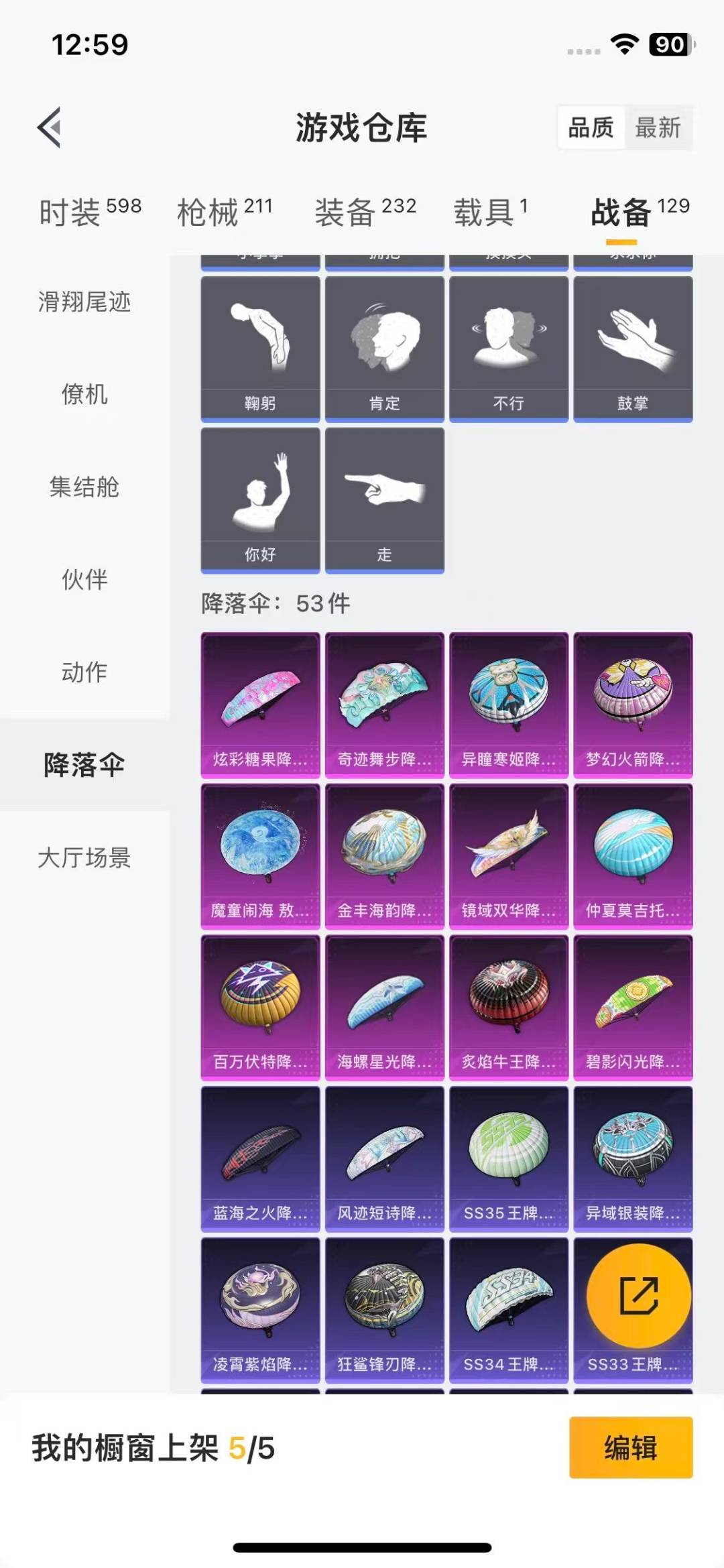Select 滑翔尾迹 in the side menu

click(84, 302)
